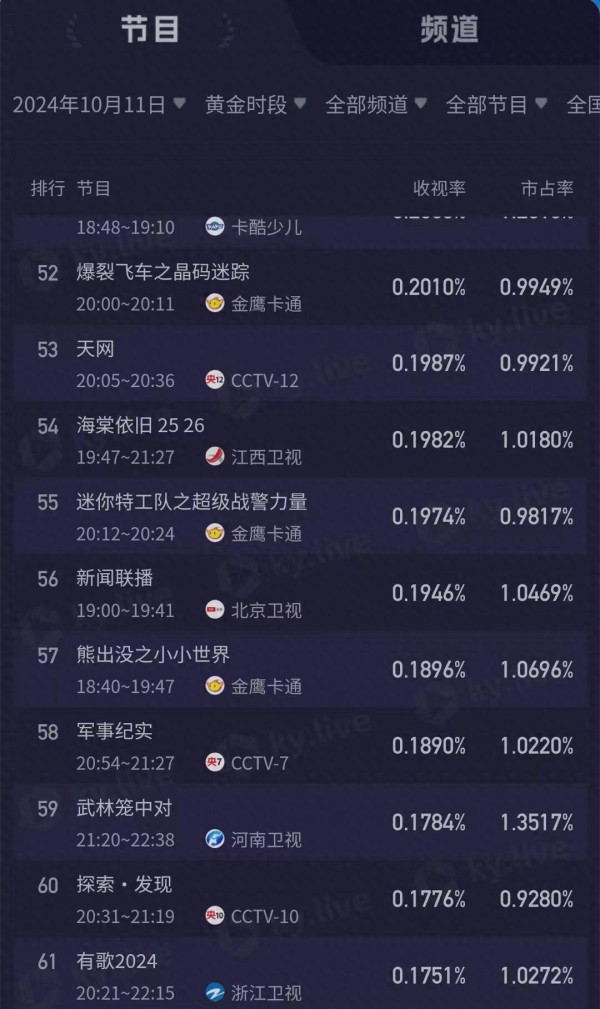Image resolution: width=600 pixels, height=1009 pixels.
Task: Select the 熊出没之小小世界 row
Action: [x=300, y=670]
